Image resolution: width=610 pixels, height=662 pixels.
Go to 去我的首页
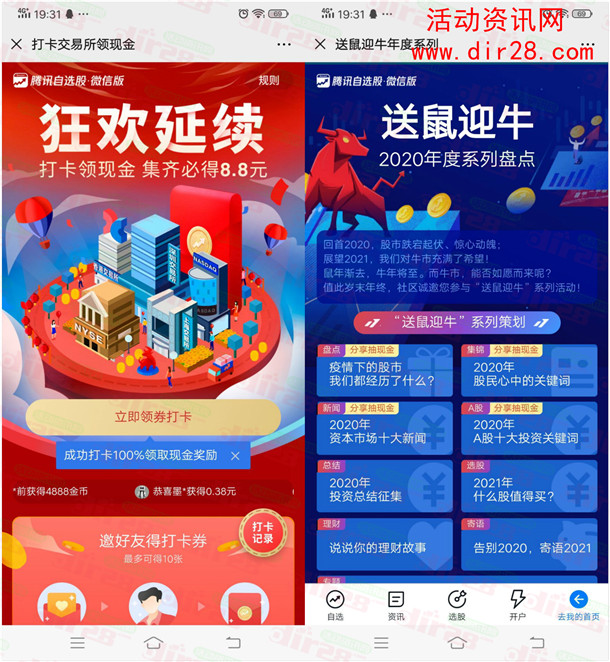[x=577, y=605]
